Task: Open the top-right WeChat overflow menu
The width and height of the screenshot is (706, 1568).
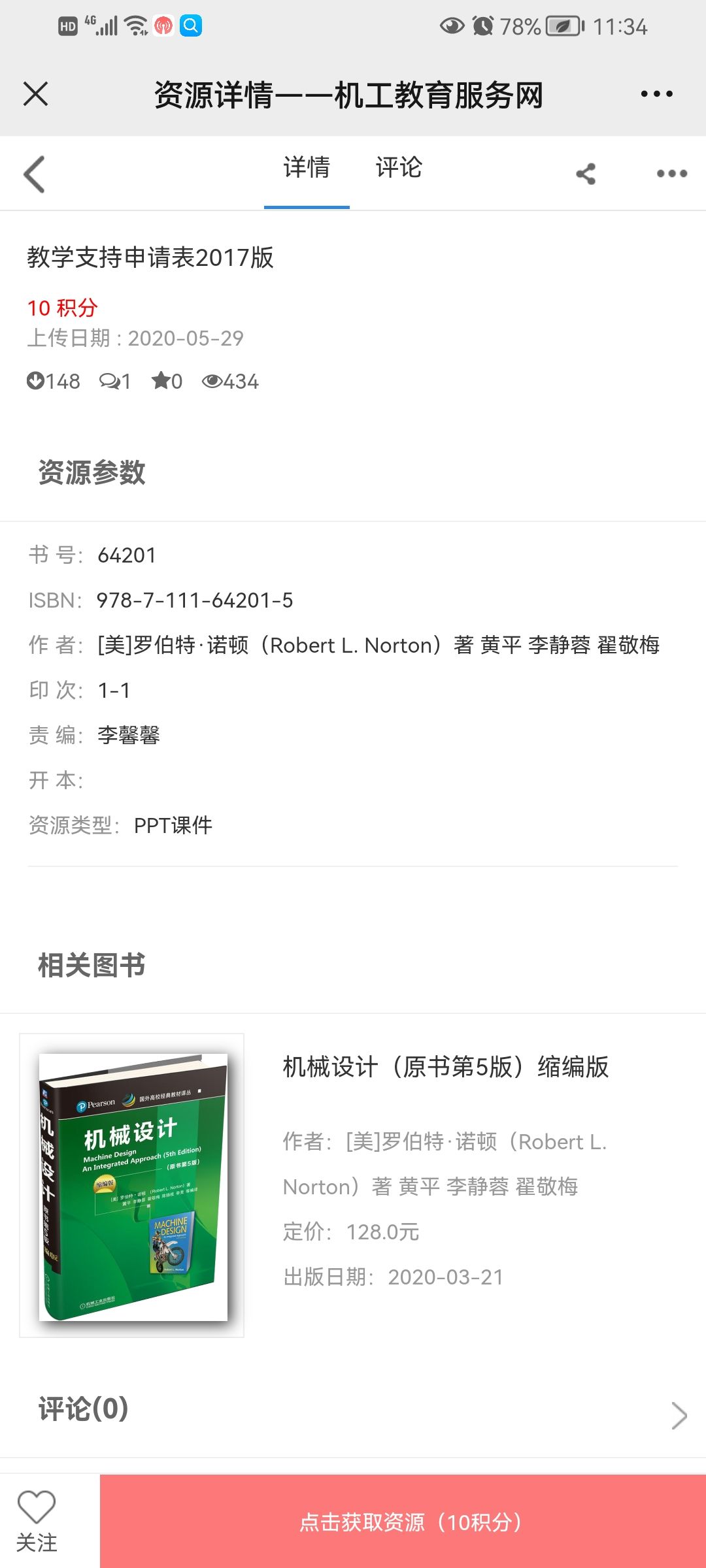Action: (x=656, y=94)
